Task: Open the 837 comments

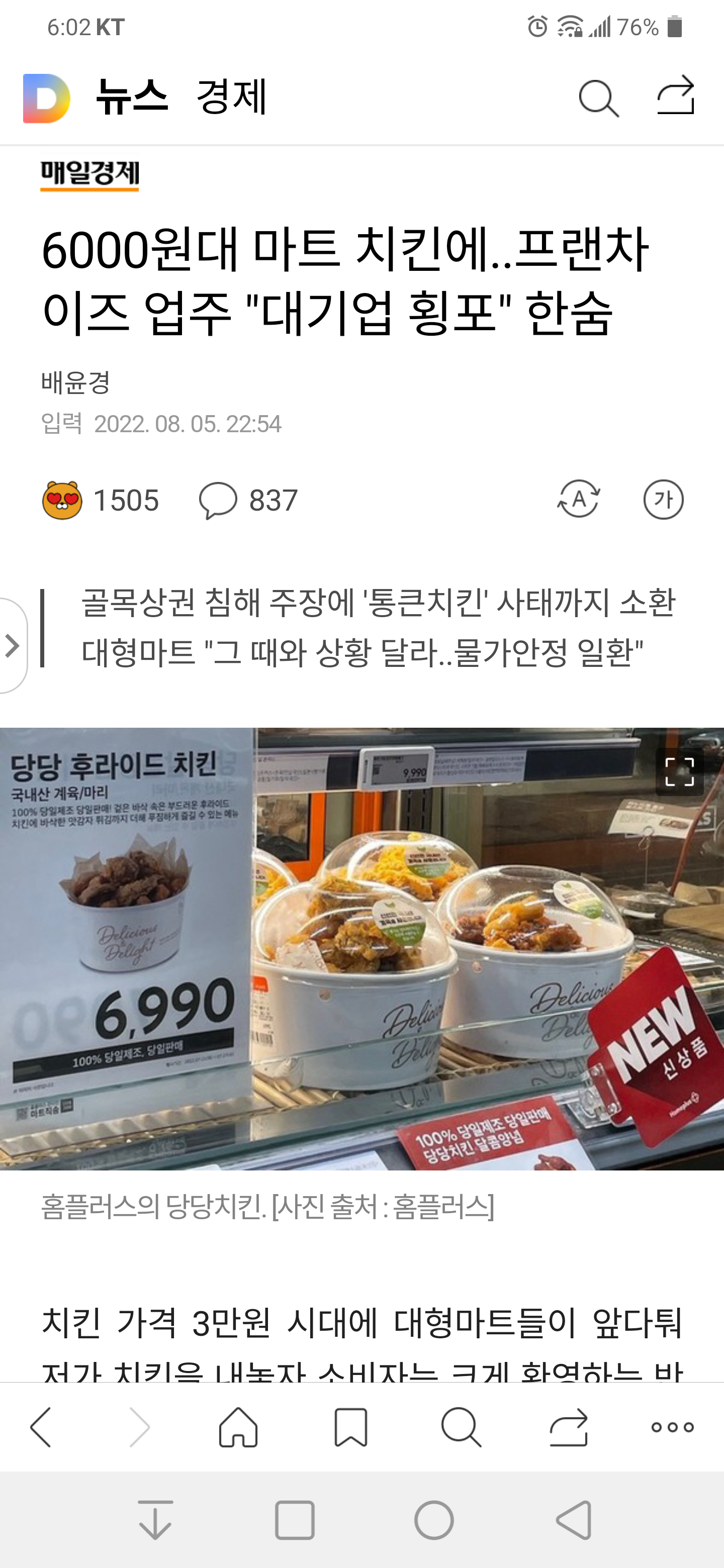Action: (x=248, y=501)
